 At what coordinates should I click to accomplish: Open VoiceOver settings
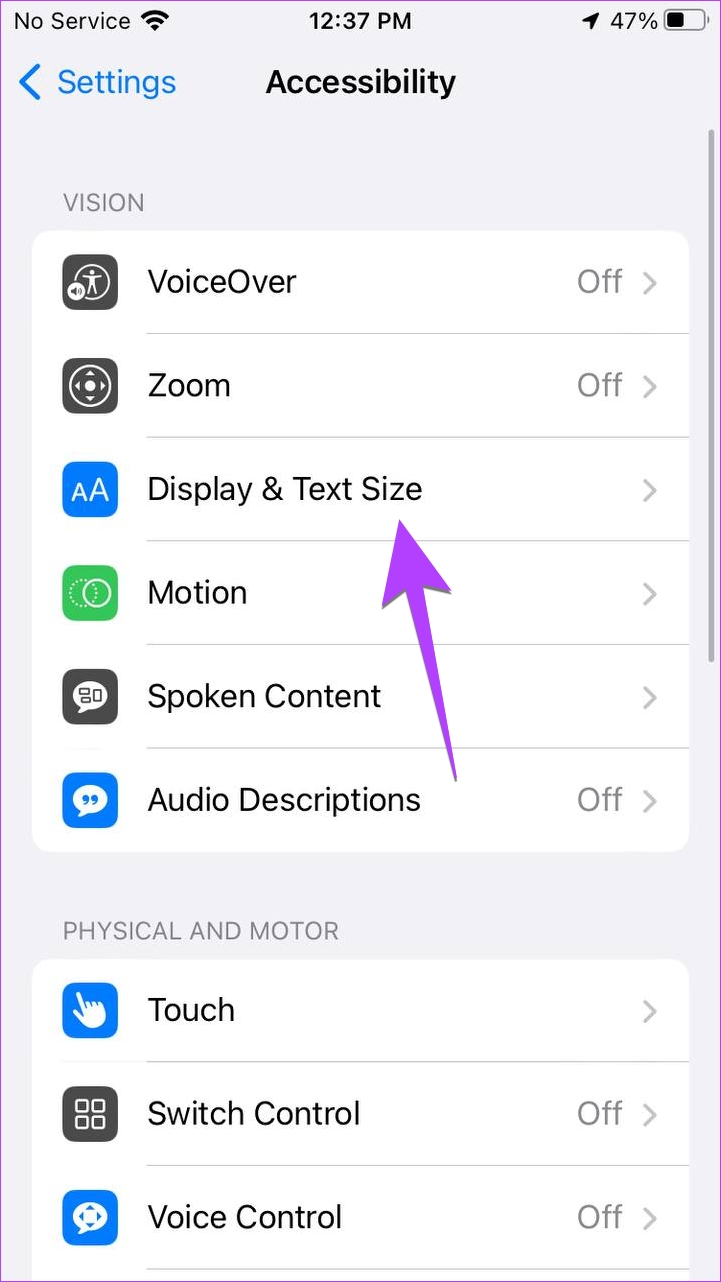click(360, 282)
